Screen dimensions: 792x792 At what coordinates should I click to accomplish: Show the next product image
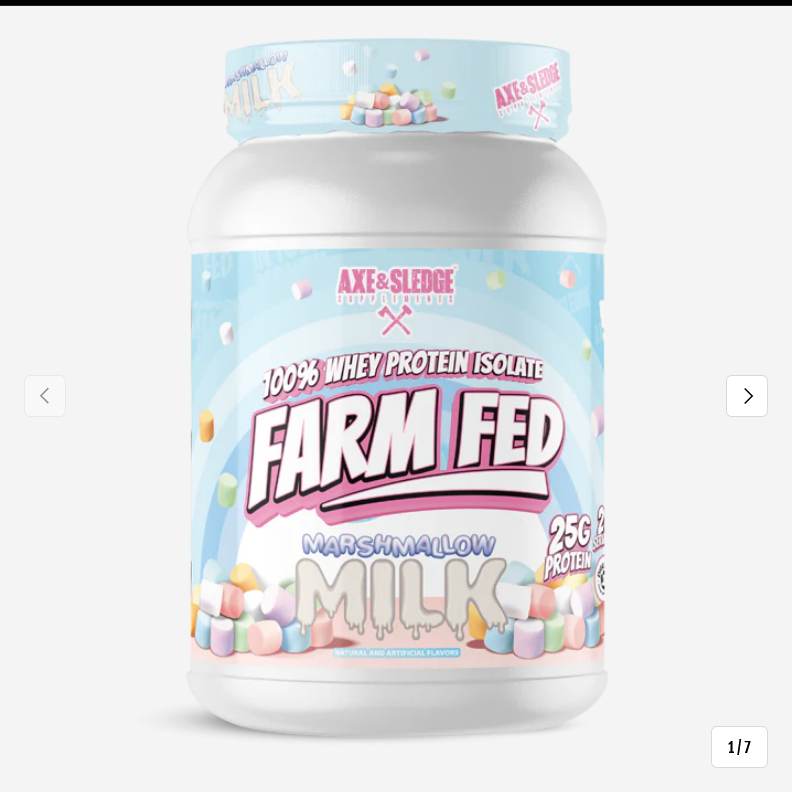[747, 396]
